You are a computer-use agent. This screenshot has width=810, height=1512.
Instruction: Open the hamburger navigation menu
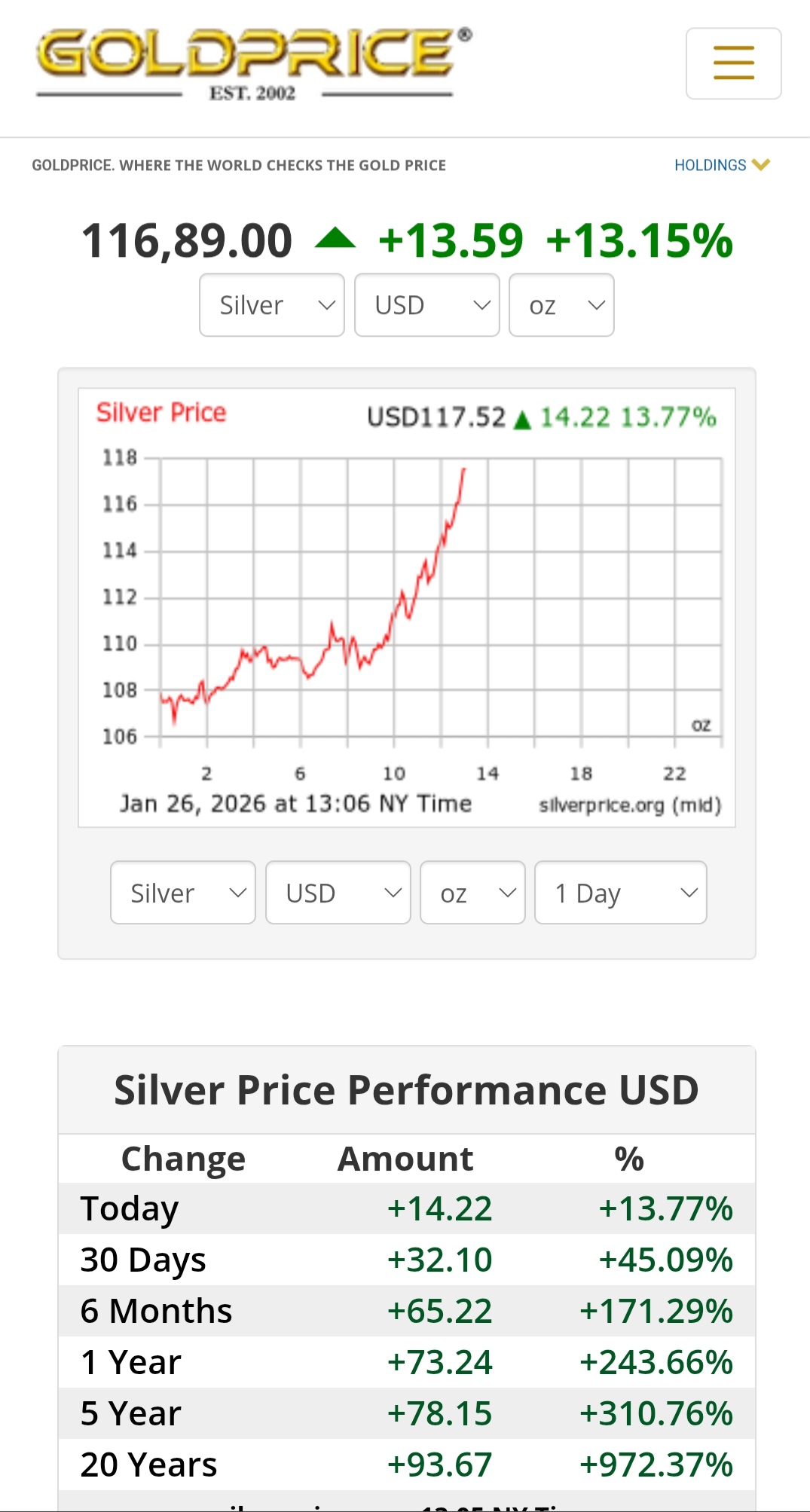click(733, 63)
